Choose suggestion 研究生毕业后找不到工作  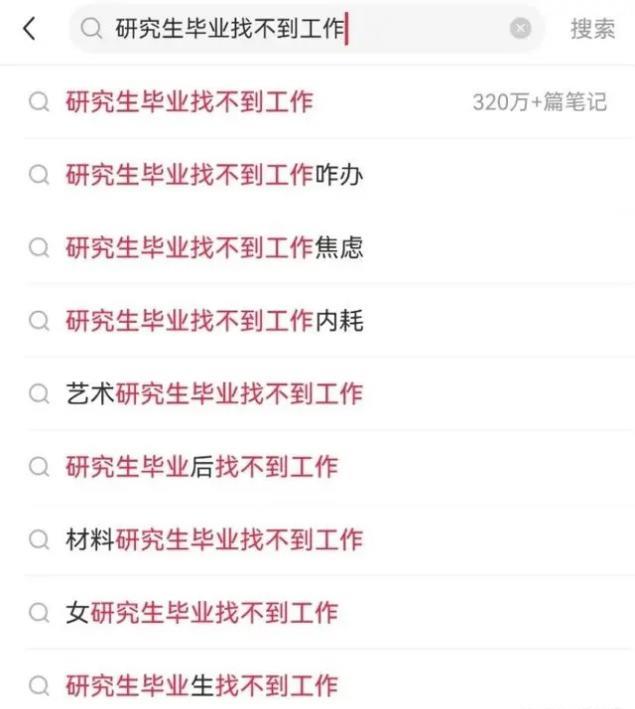point(201,467)
